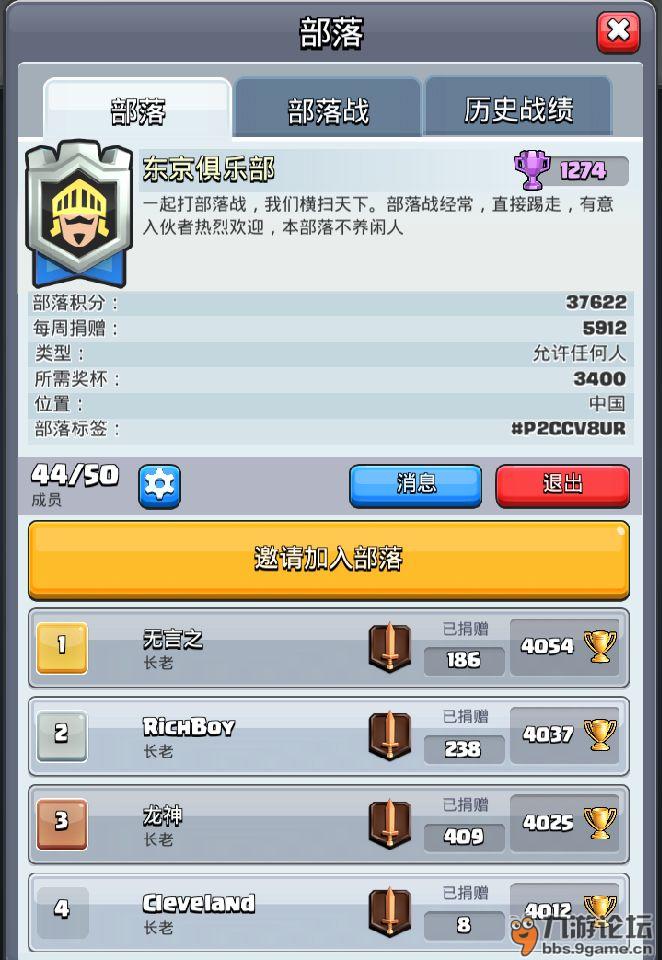Select member Cleveland in the list

point(250,910)
